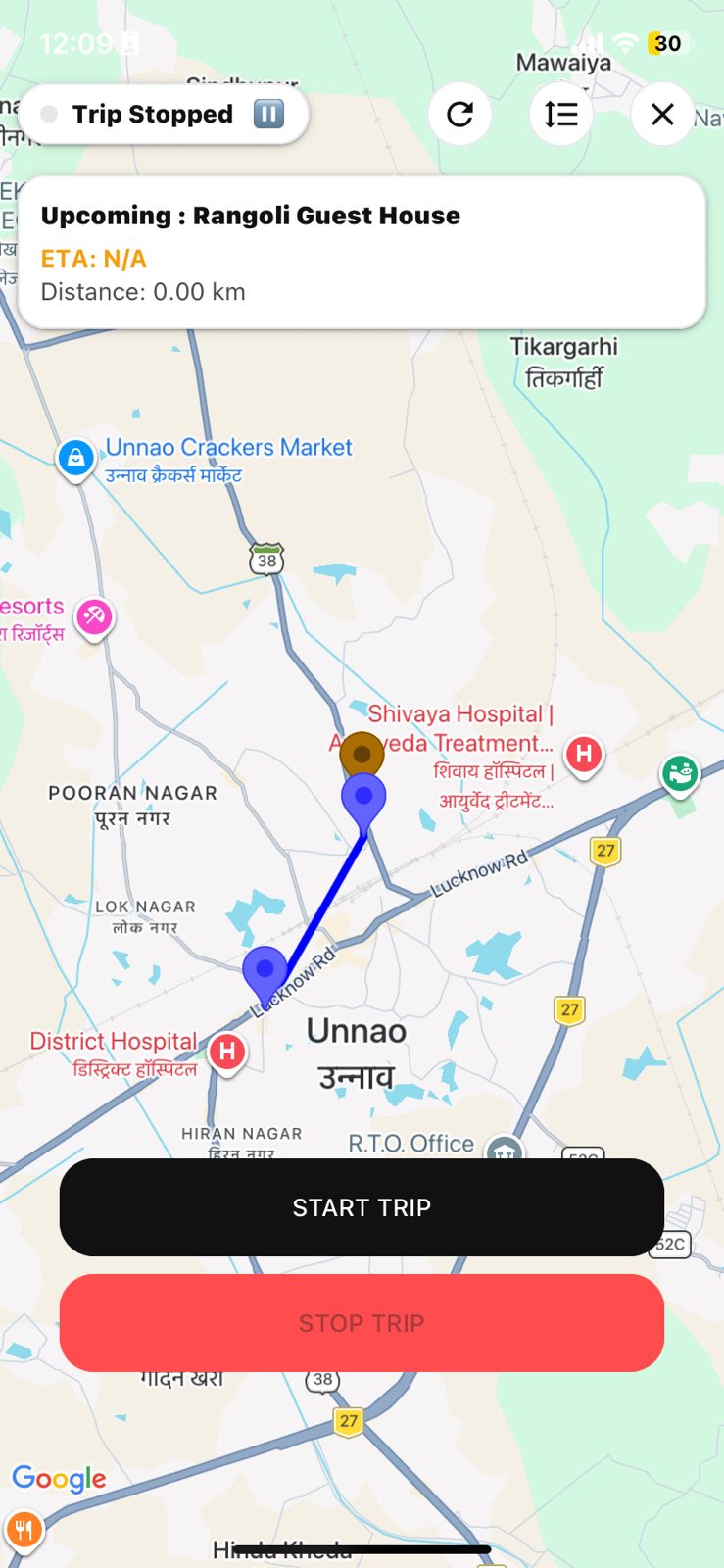Image resolution: width=724 pixels, height=1568 pixels.
Task: Tap the pause icon beside Trip Stopped
Action: click(x=268, y=114)
